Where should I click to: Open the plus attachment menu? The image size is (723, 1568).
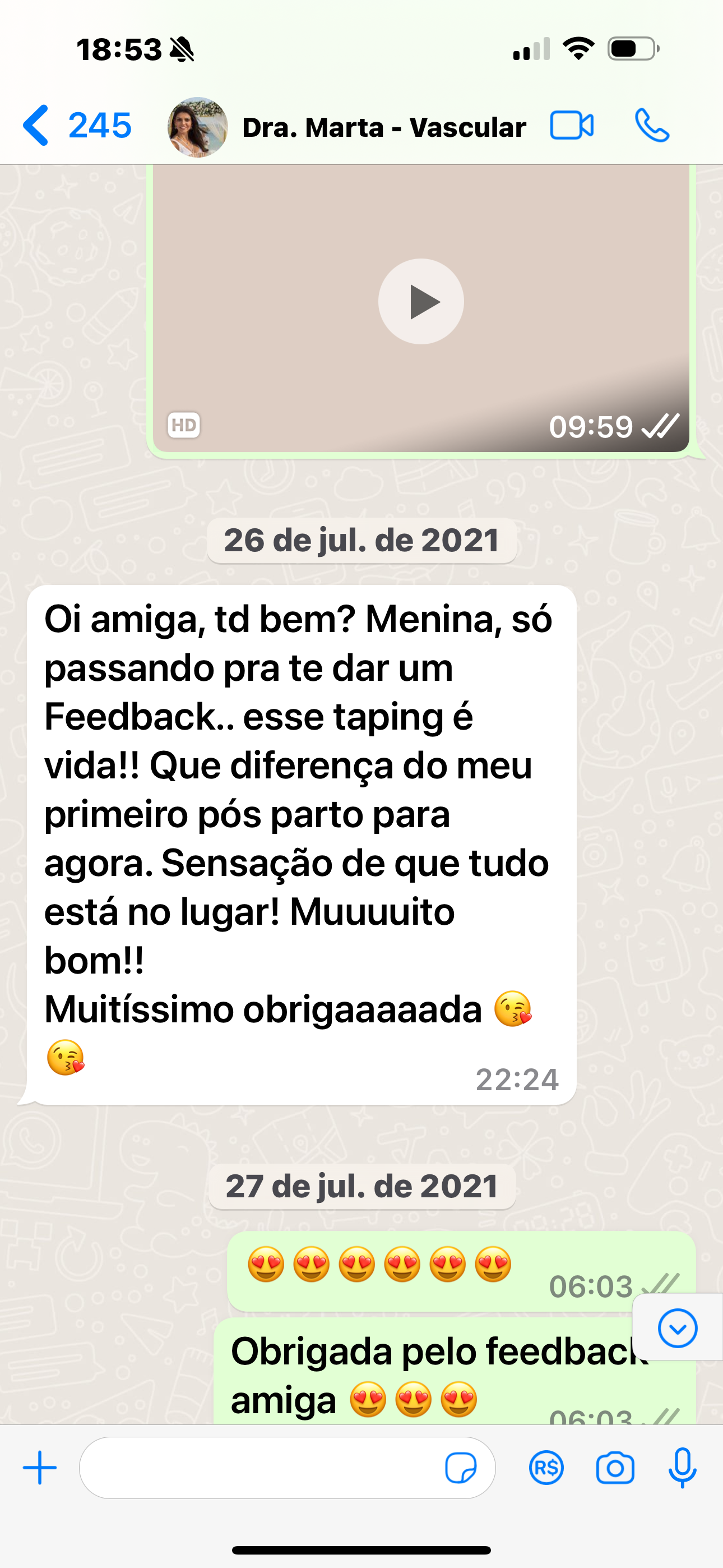40,1468
